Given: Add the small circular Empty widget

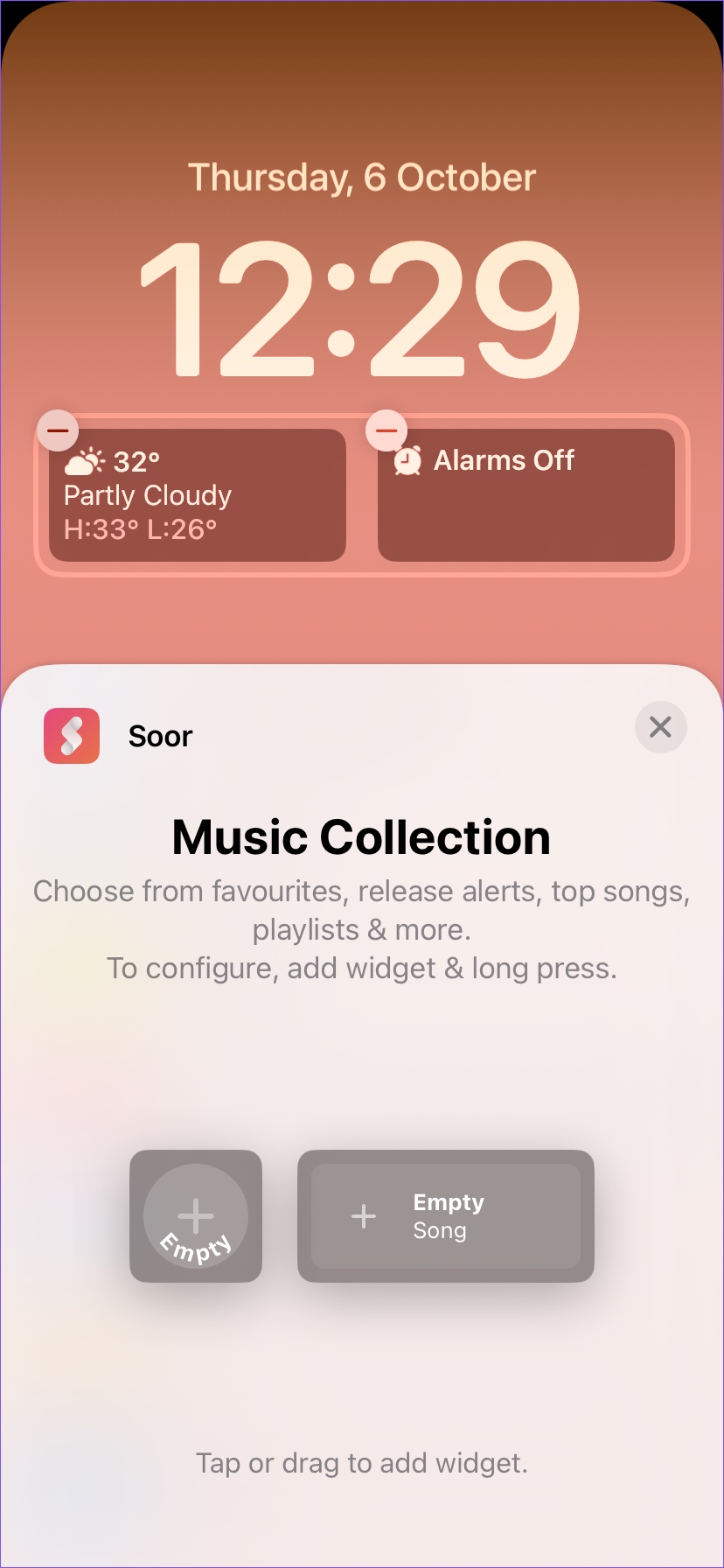Looking at the screenshot, I should pyautogui.click(x=196, y=1216).
